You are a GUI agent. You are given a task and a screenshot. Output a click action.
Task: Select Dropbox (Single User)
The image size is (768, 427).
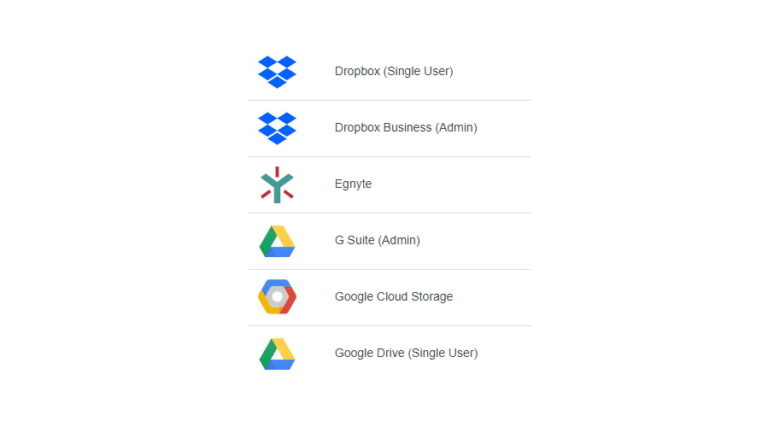click(393, 71)
